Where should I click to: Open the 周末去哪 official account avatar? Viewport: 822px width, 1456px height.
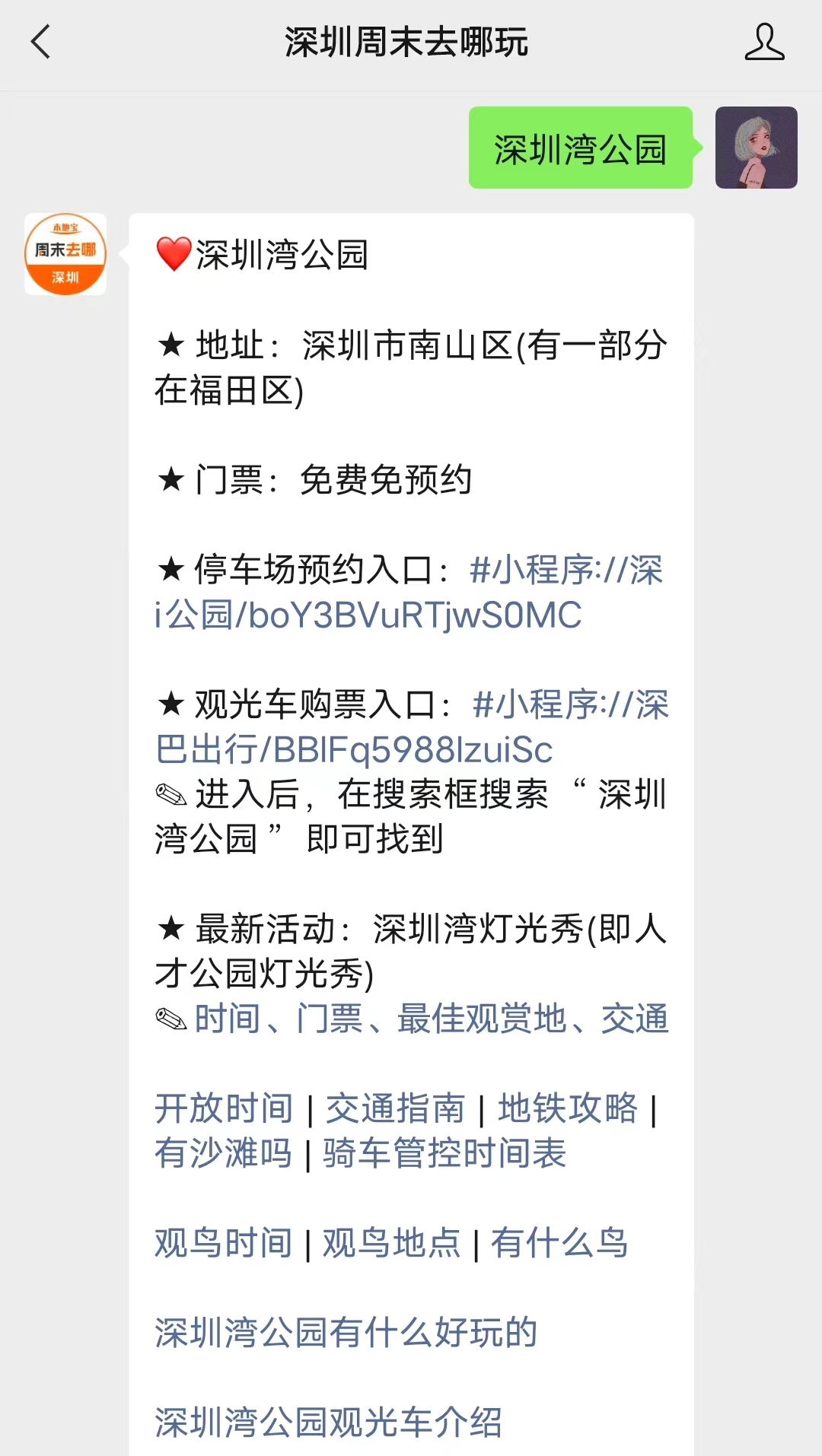click(65, 253)
